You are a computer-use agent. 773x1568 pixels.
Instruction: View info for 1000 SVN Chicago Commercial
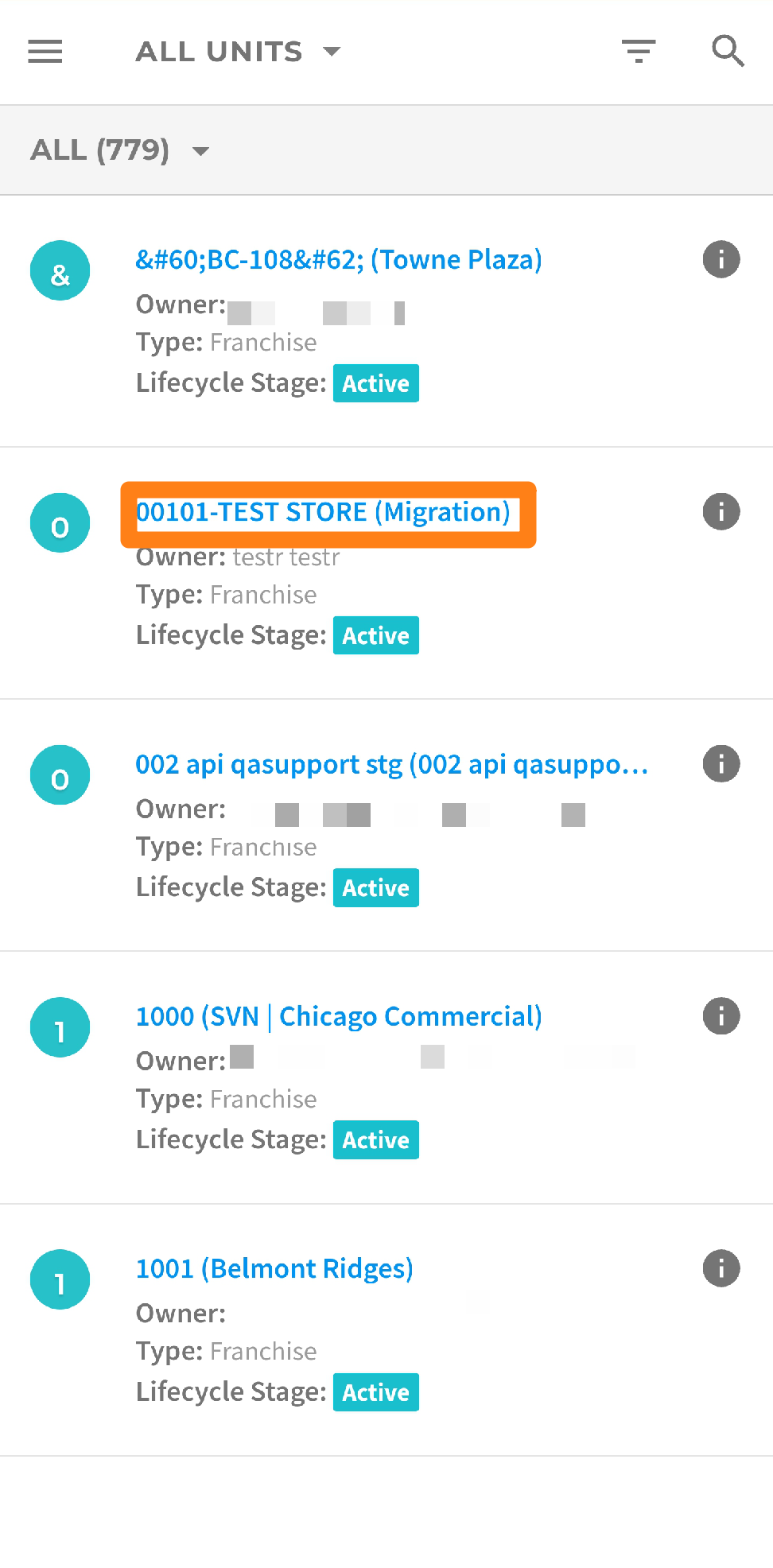[721, 1015]
